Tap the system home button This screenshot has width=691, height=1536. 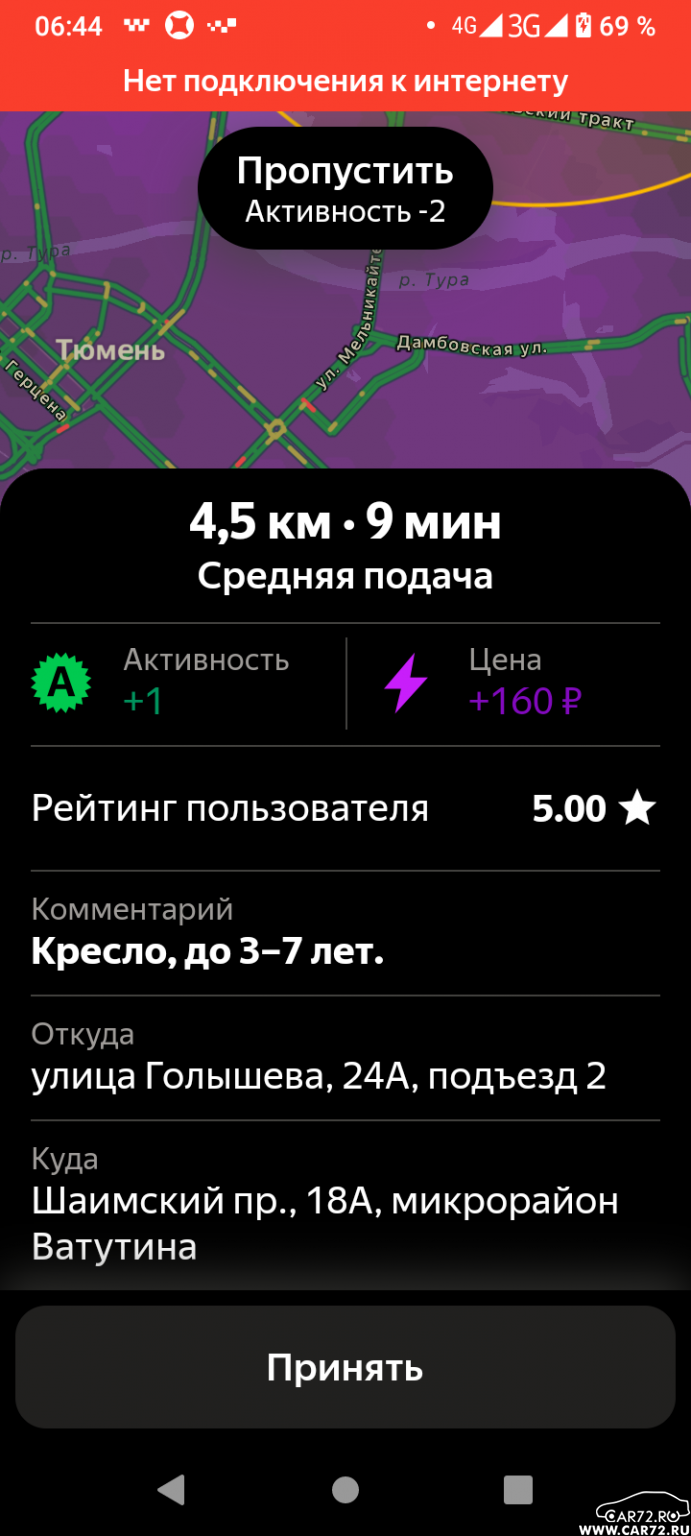tap(345, 1490)
